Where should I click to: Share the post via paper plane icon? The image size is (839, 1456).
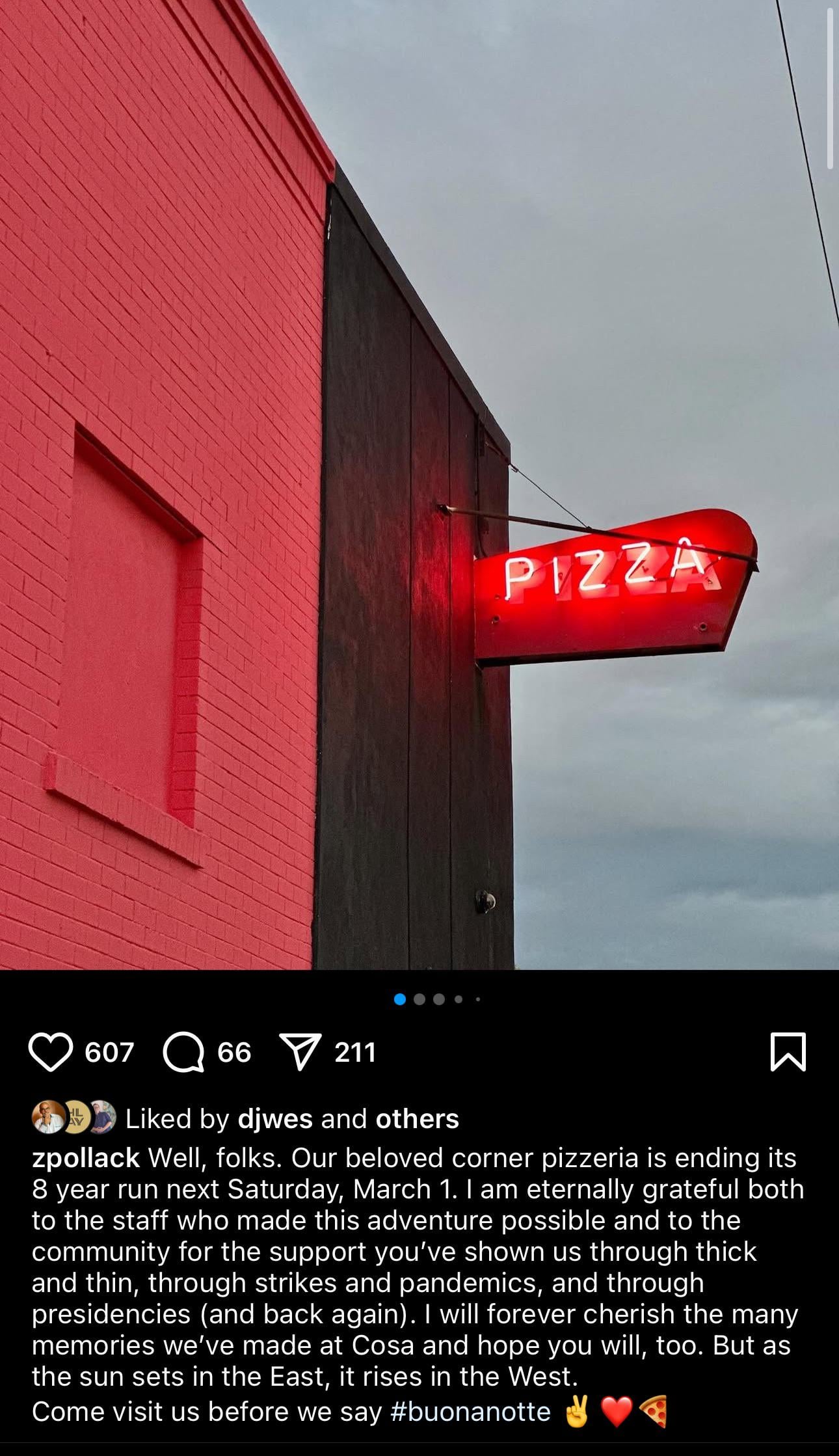(x=300, y=1051)
